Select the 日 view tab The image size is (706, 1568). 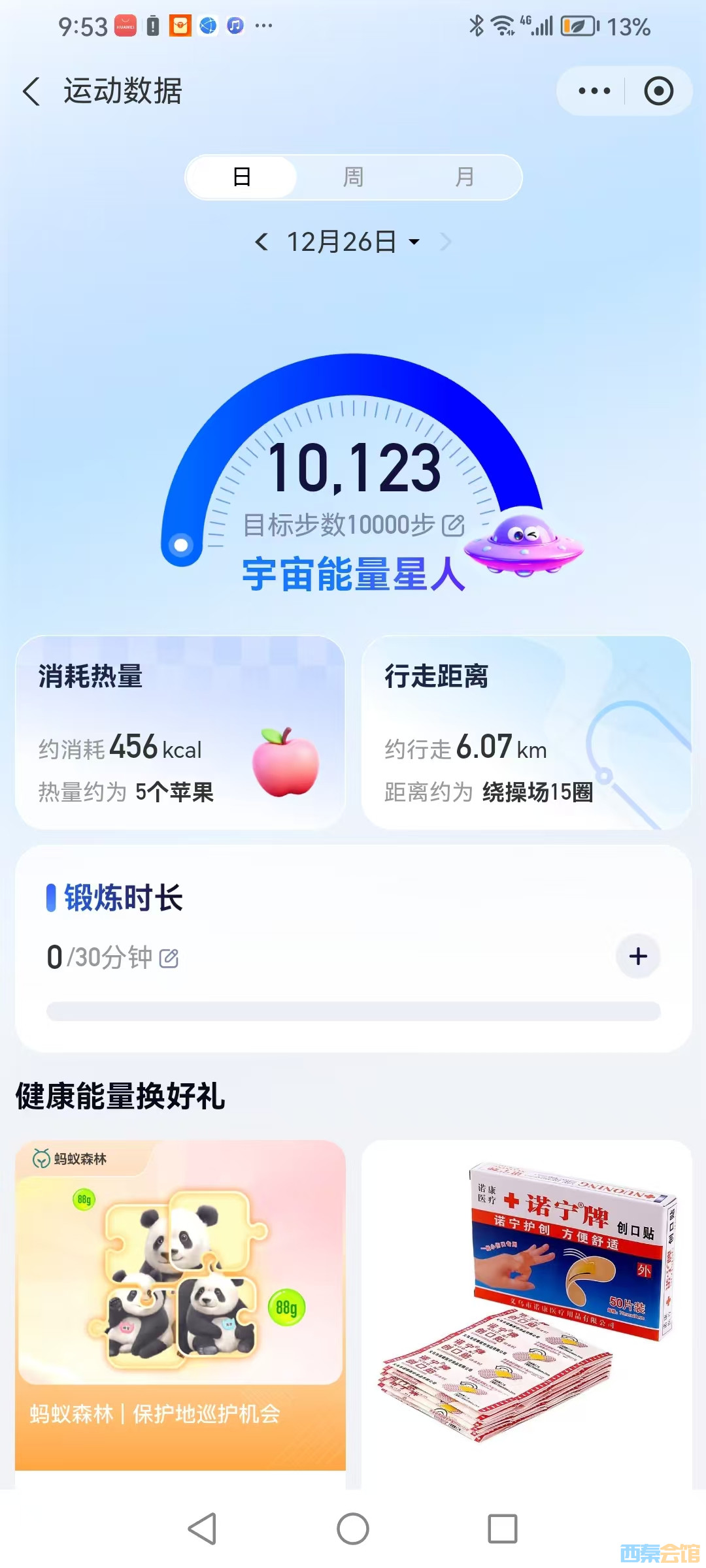pos(242,177)
